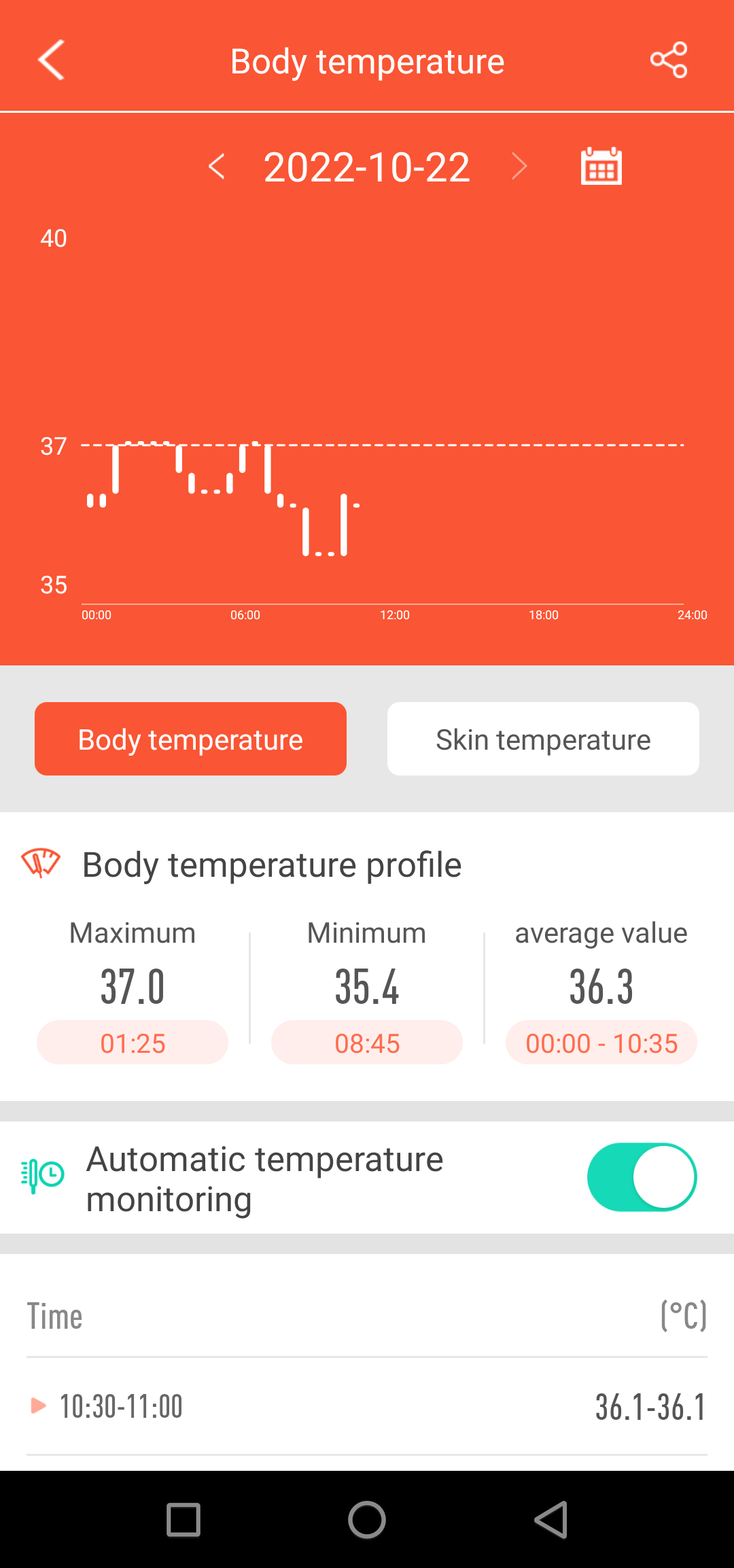Viewport: 734px width, 1568px height.
Task: Go to the previous day's data
Action: pos(216,167)
